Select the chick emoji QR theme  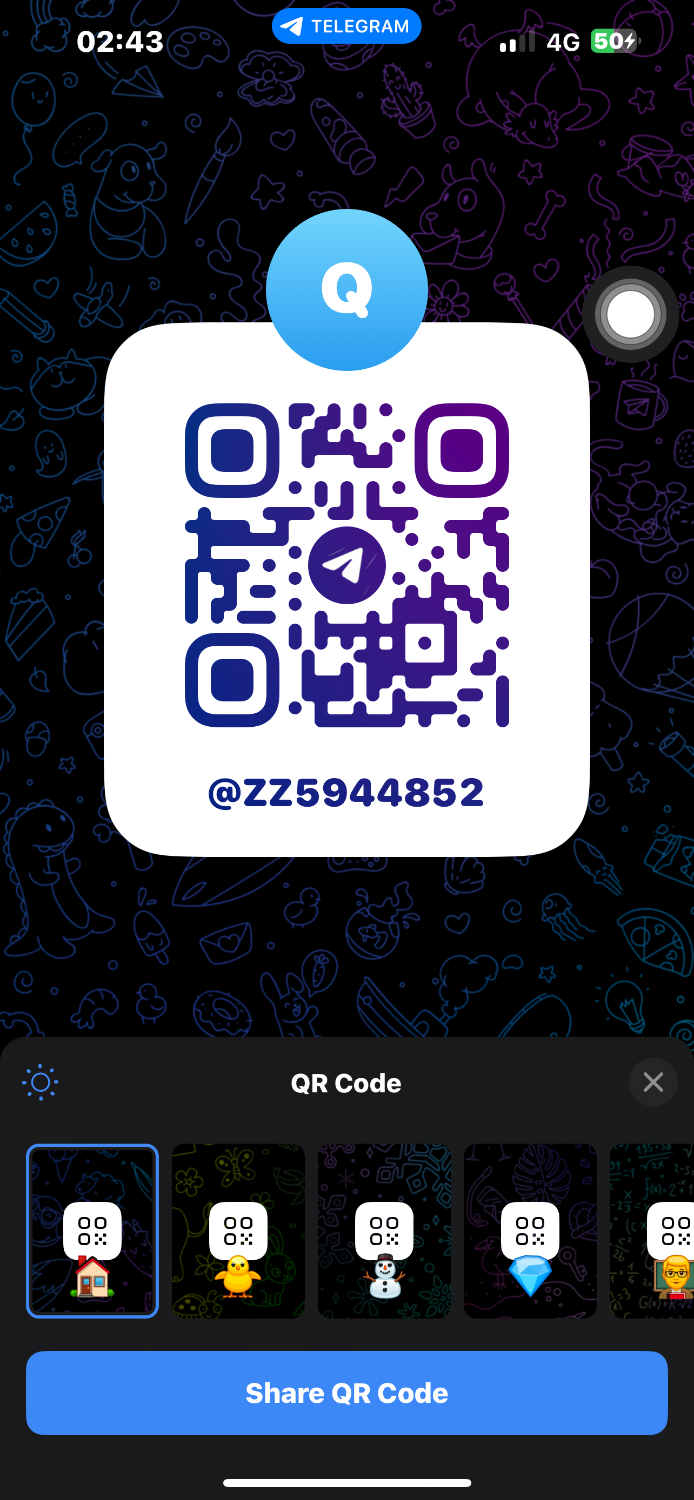(238, 1231)
